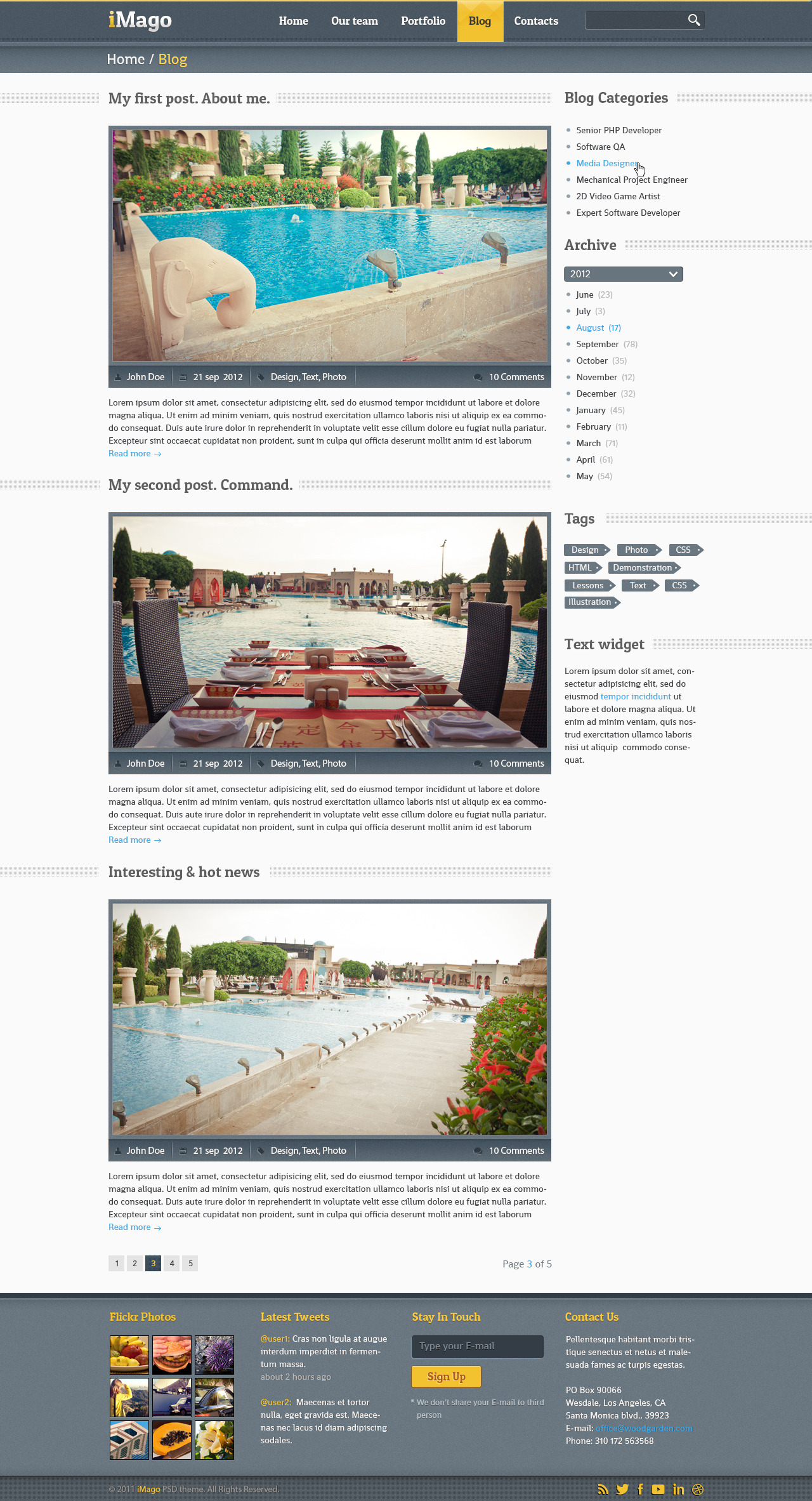Open the My second post image
This screenshot has height=1501, width=812.
pyautogui.click(x=329, y=631)
